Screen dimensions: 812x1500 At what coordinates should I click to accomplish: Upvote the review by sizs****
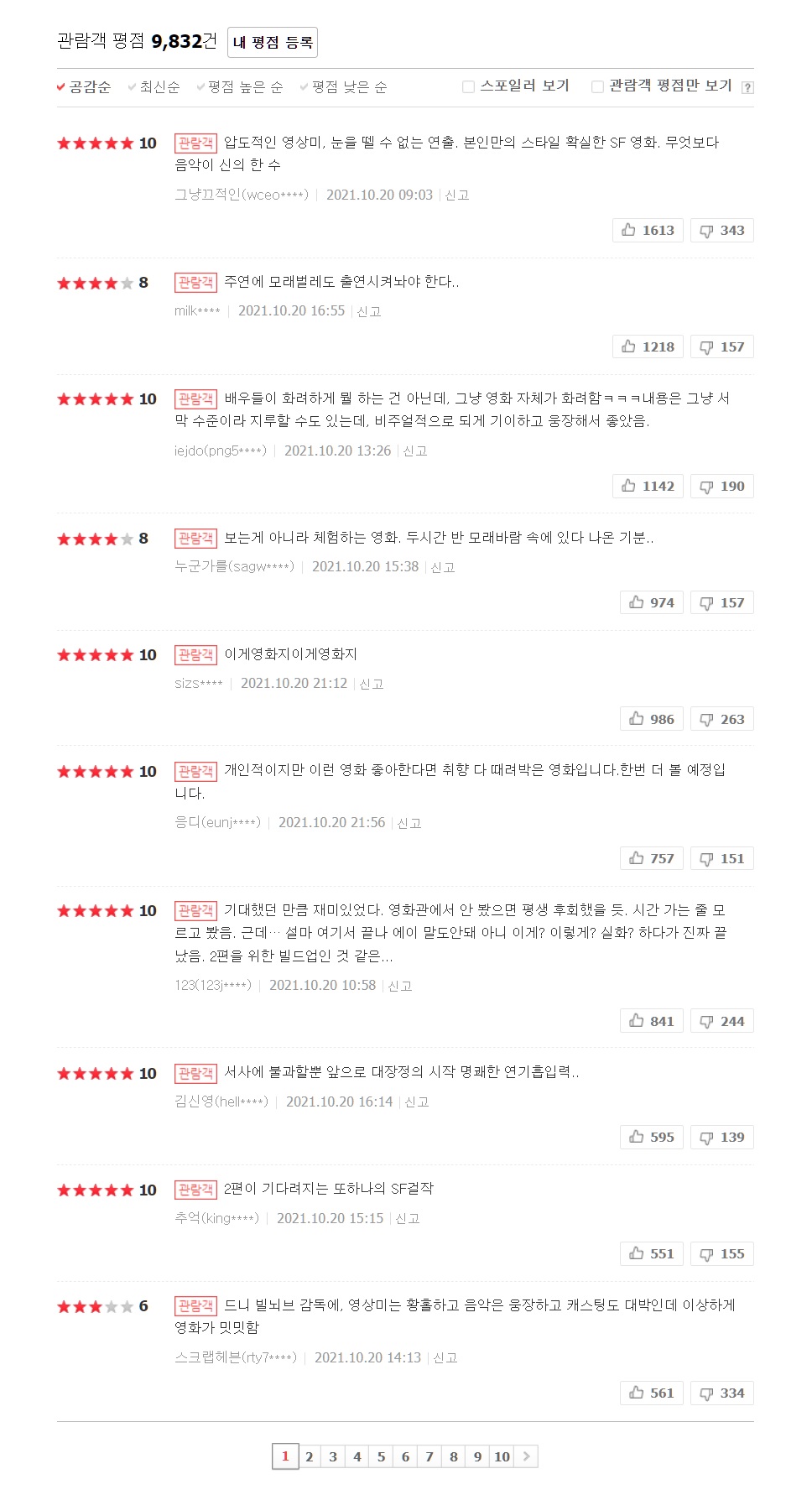[652, 720]
